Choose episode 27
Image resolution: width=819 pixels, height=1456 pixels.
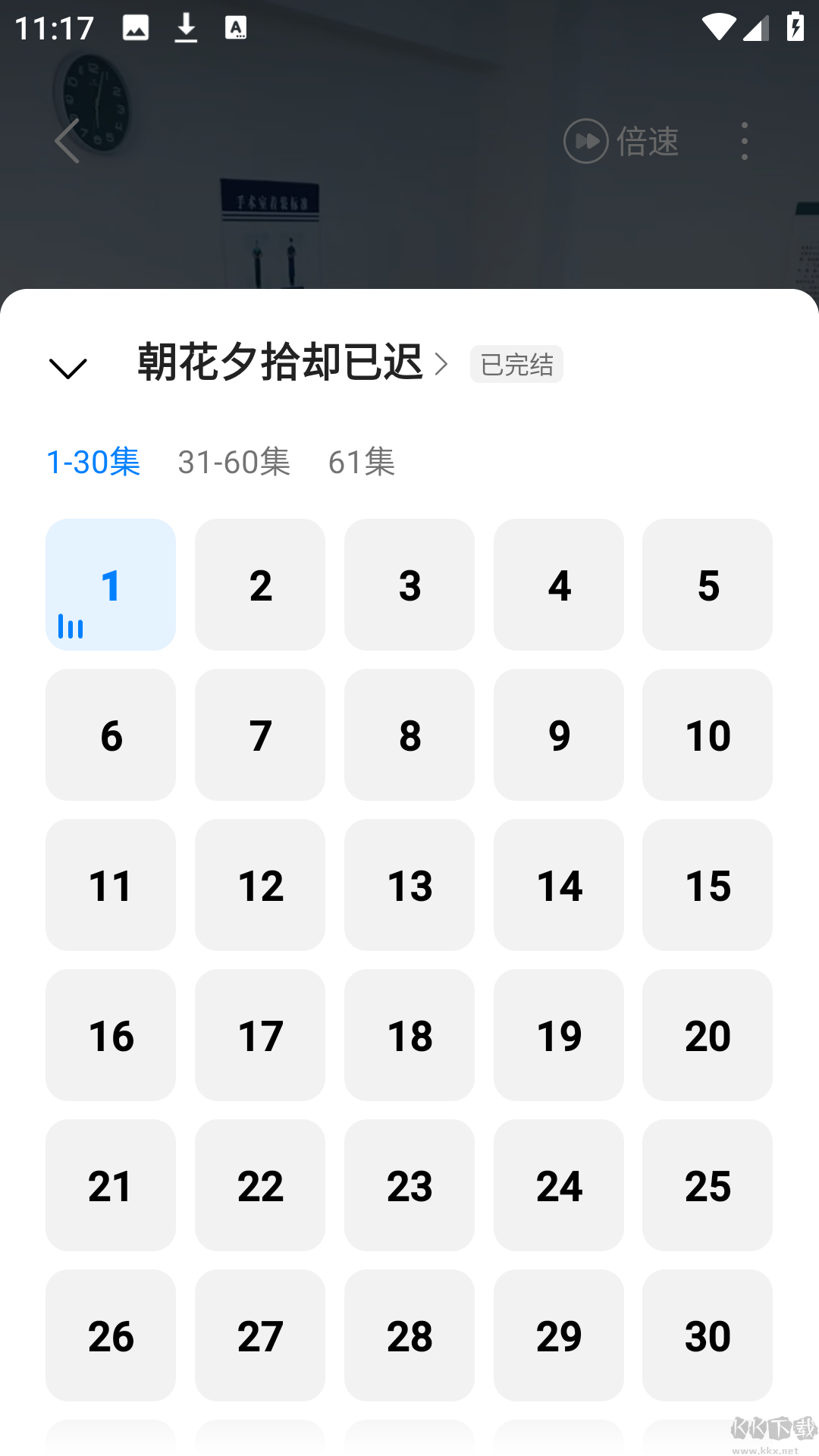coord(260,1335)
